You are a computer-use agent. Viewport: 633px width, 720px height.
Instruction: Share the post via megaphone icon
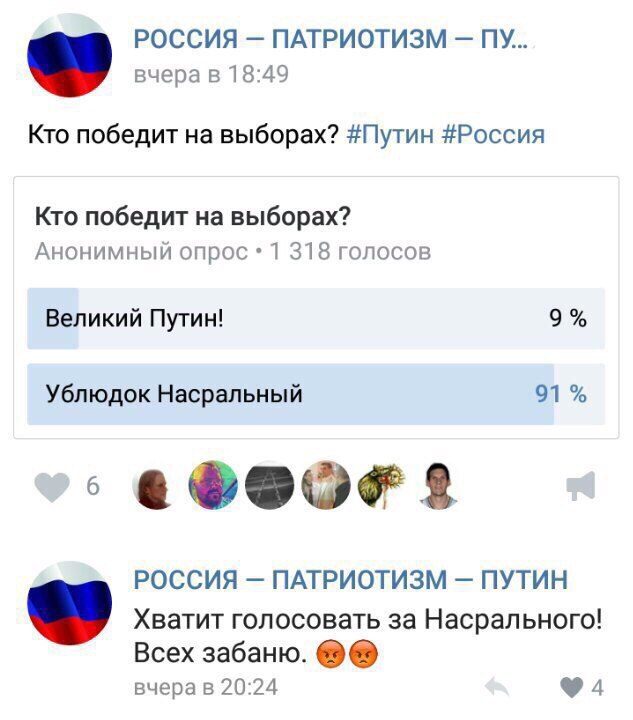(580, 486)
